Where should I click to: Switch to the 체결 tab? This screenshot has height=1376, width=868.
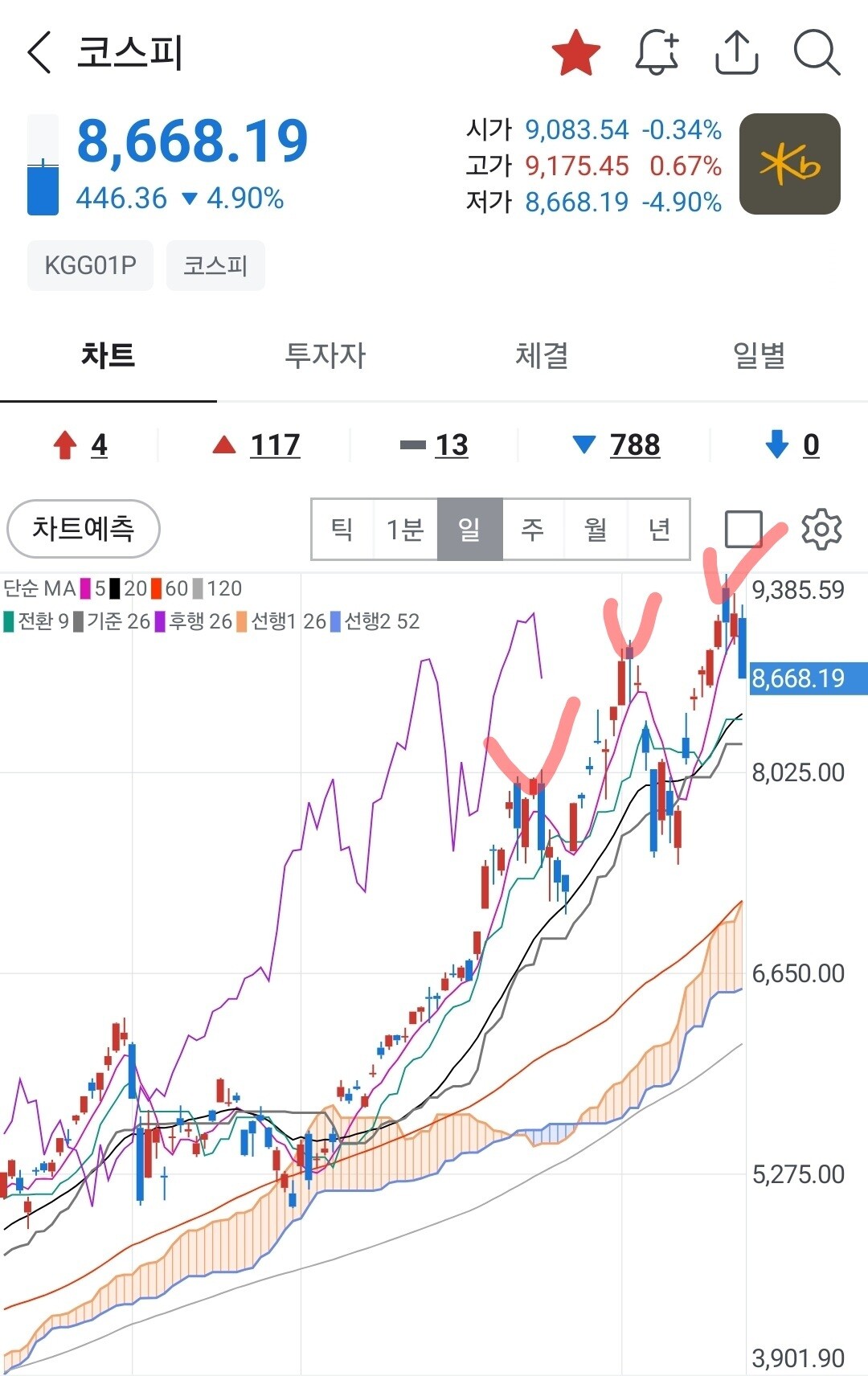point(542,354)
